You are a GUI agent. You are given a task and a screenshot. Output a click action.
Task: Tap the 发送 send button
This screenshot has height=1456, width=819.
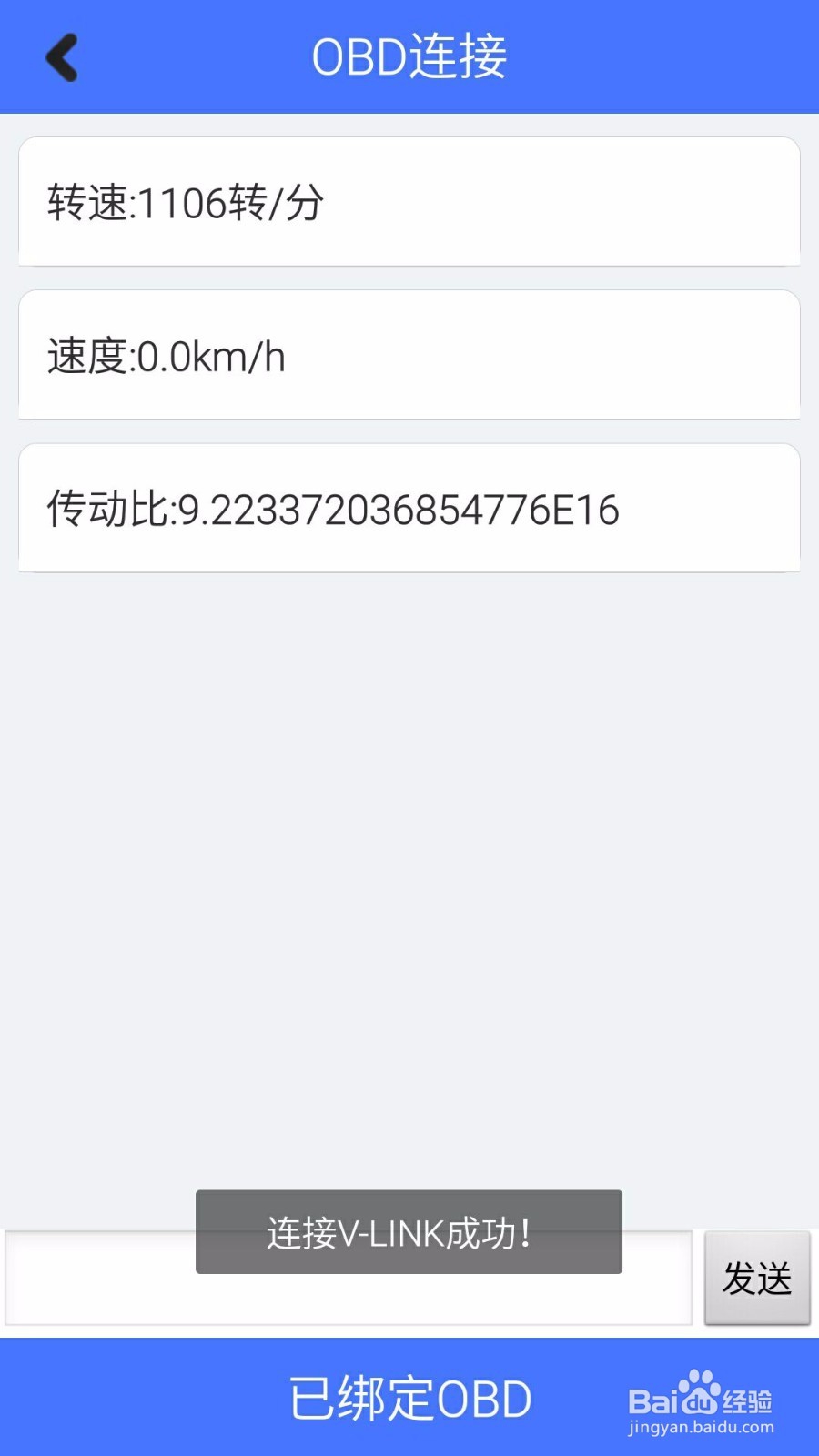757,1278
